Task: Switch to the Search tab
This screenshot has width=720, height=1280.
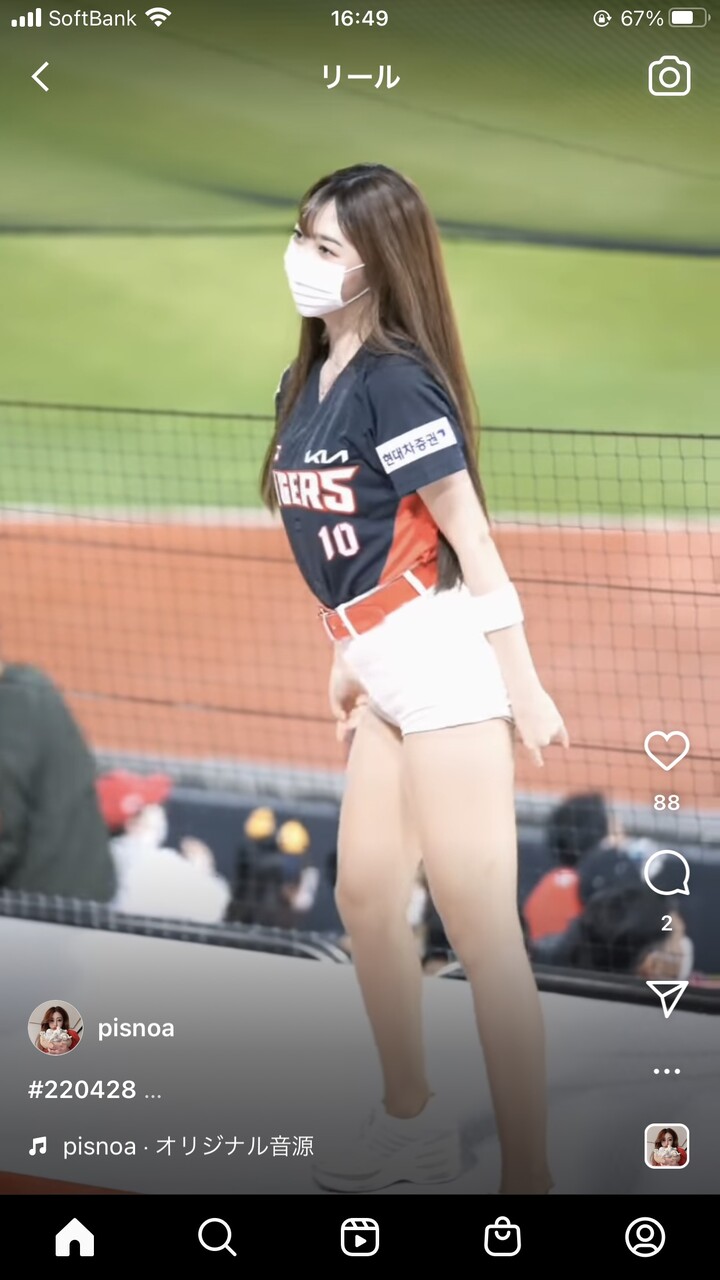Action: 217,1237
